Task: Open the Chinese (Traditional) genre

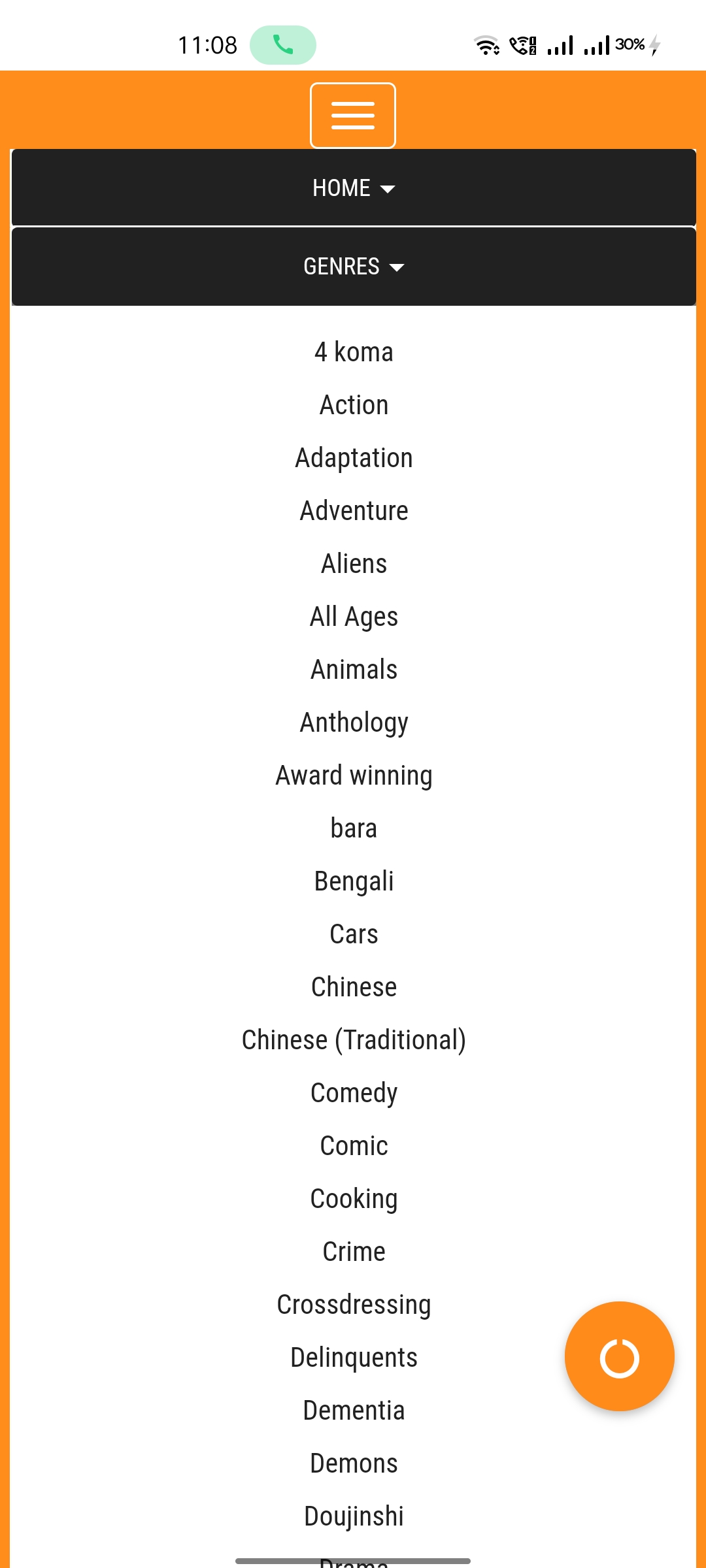Action: (x=353, y=1039)
